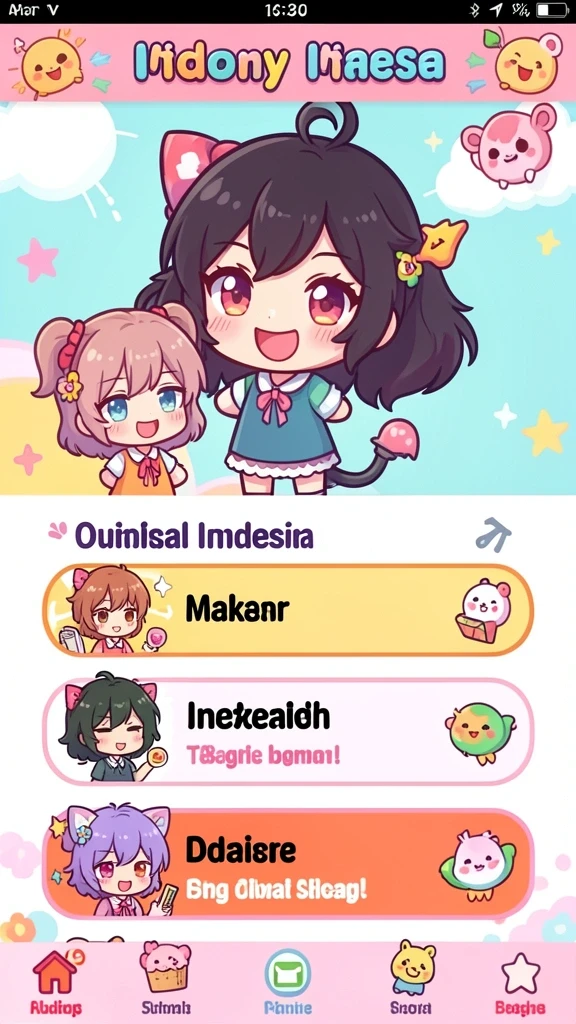Select the center green Plantie tab
Image resolution: width=576 pixels, height=1024 pixels.
point(288,981)
